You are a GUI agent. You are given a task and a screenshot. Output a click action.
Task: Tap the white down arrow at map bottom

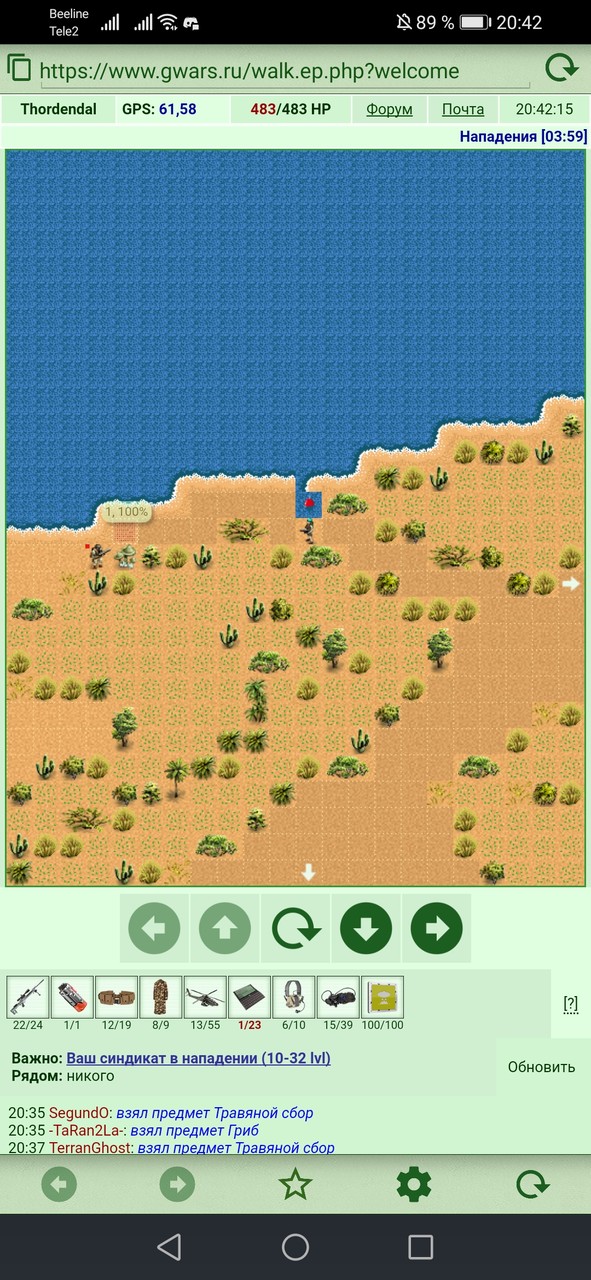309,872
